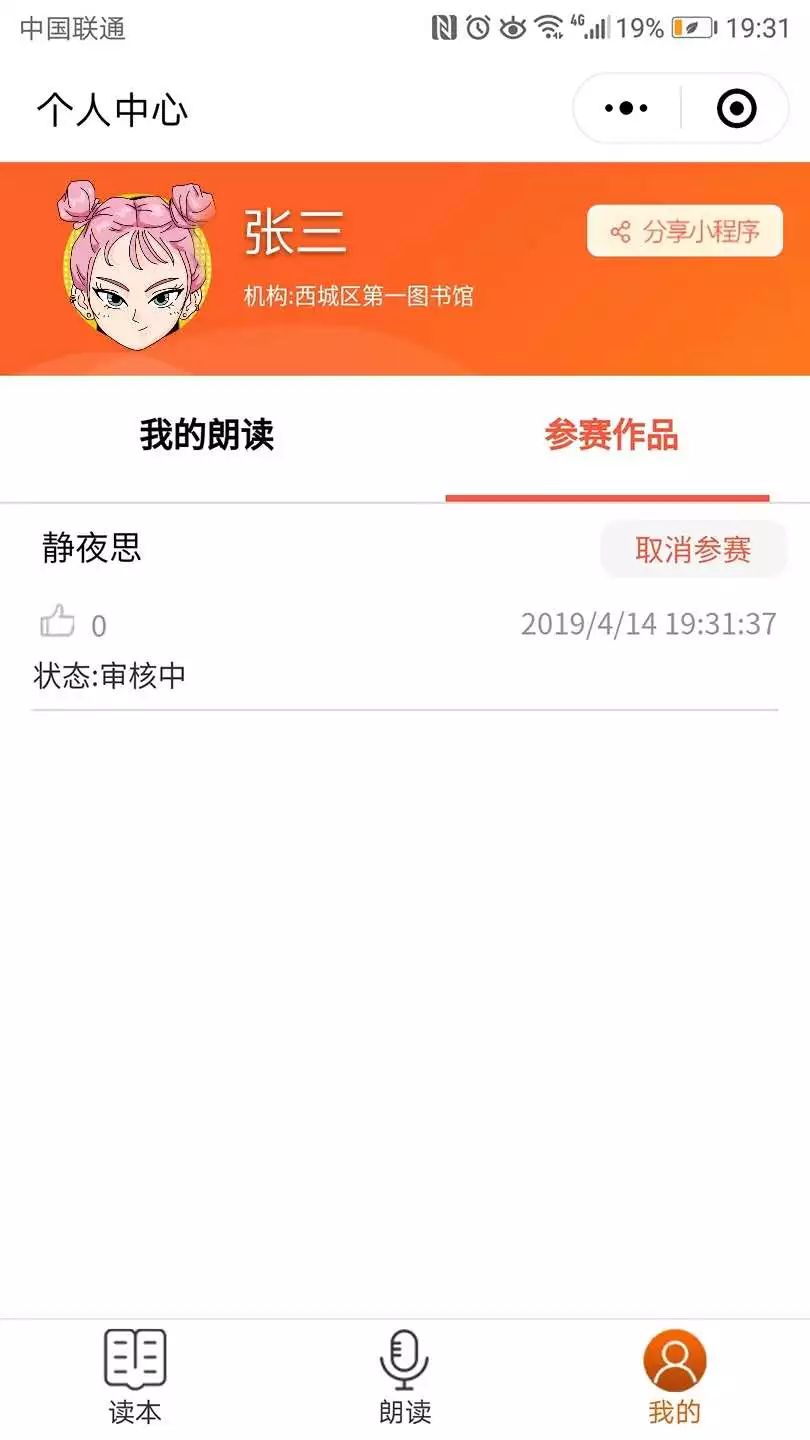The image size is (810, 1440).
Task: Select the 参赛作品 tab
Action: 611,436
